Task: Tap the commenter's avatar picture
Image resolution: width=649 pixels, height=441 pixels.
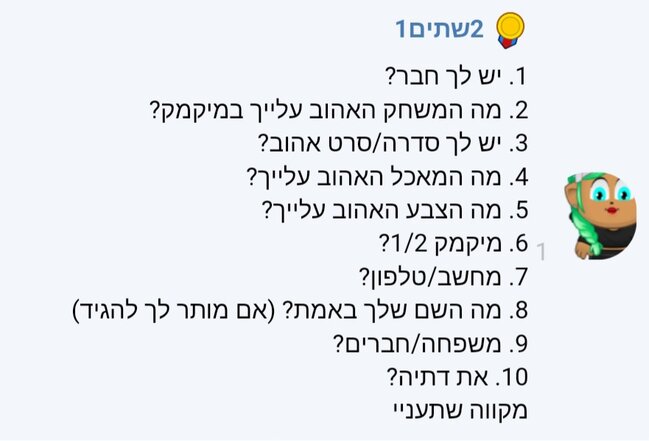Action: click(x=597, y=212)
